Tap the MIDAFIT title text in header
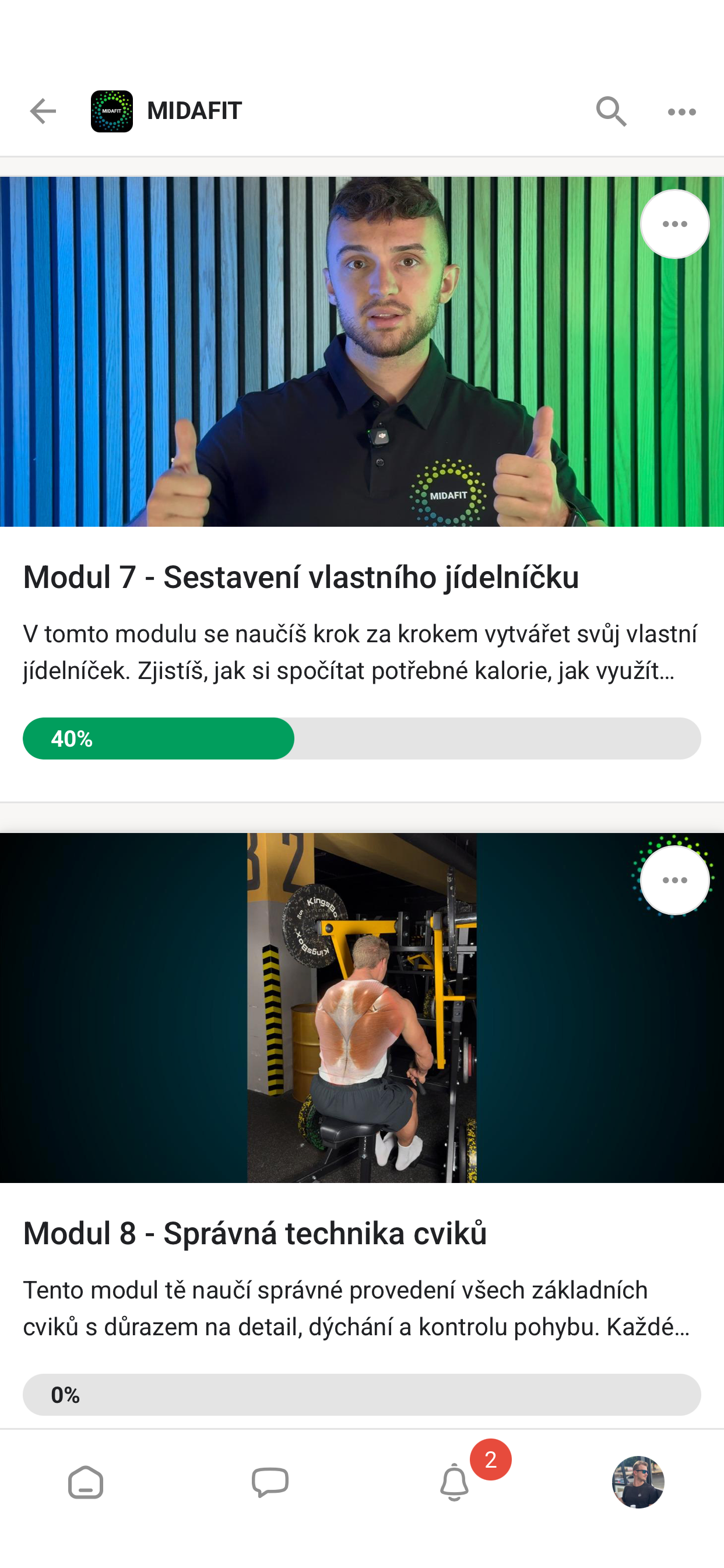This screenshot has height=1568, width=724. point(194,111)
